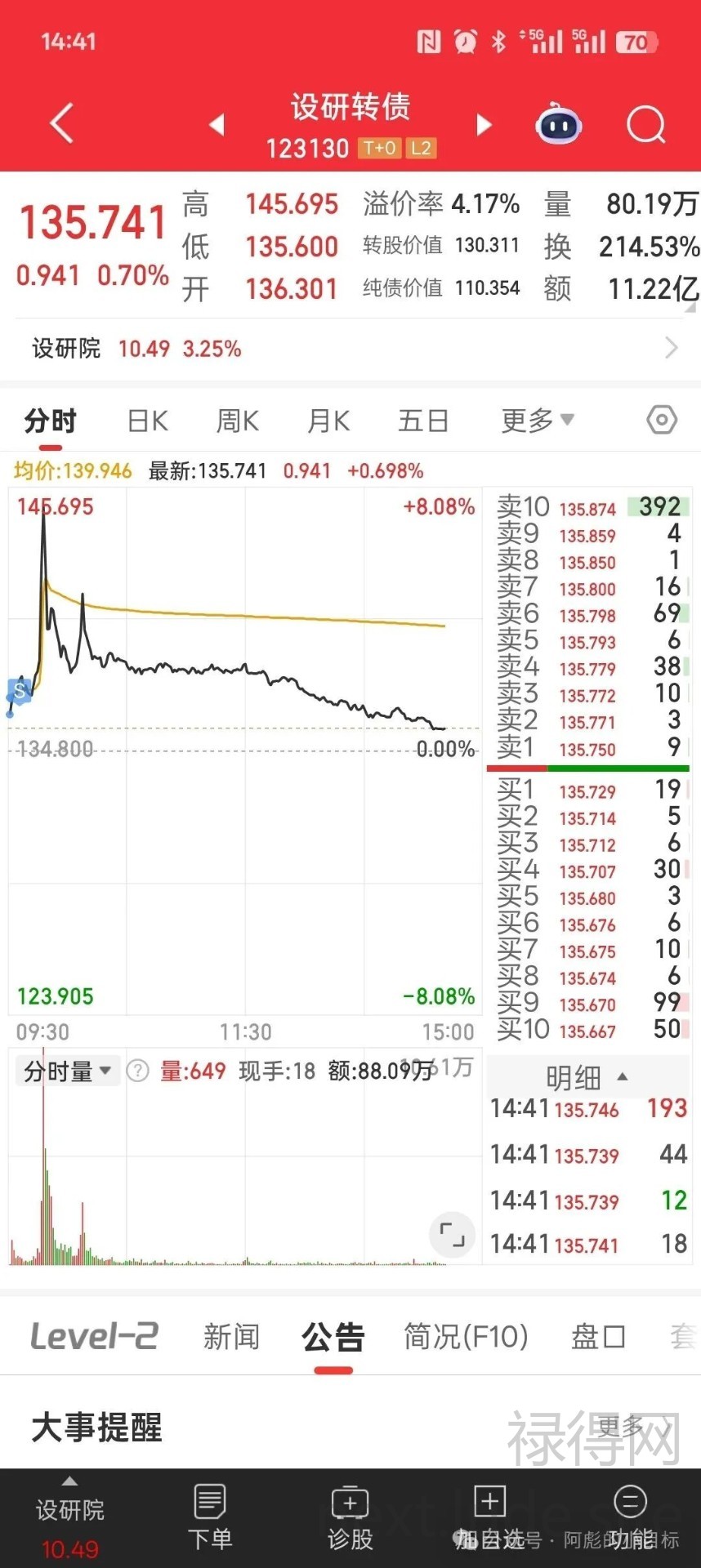Switch to the 五日 chart tab
This screenshot has width=701, height=1568.
[423, 421]
